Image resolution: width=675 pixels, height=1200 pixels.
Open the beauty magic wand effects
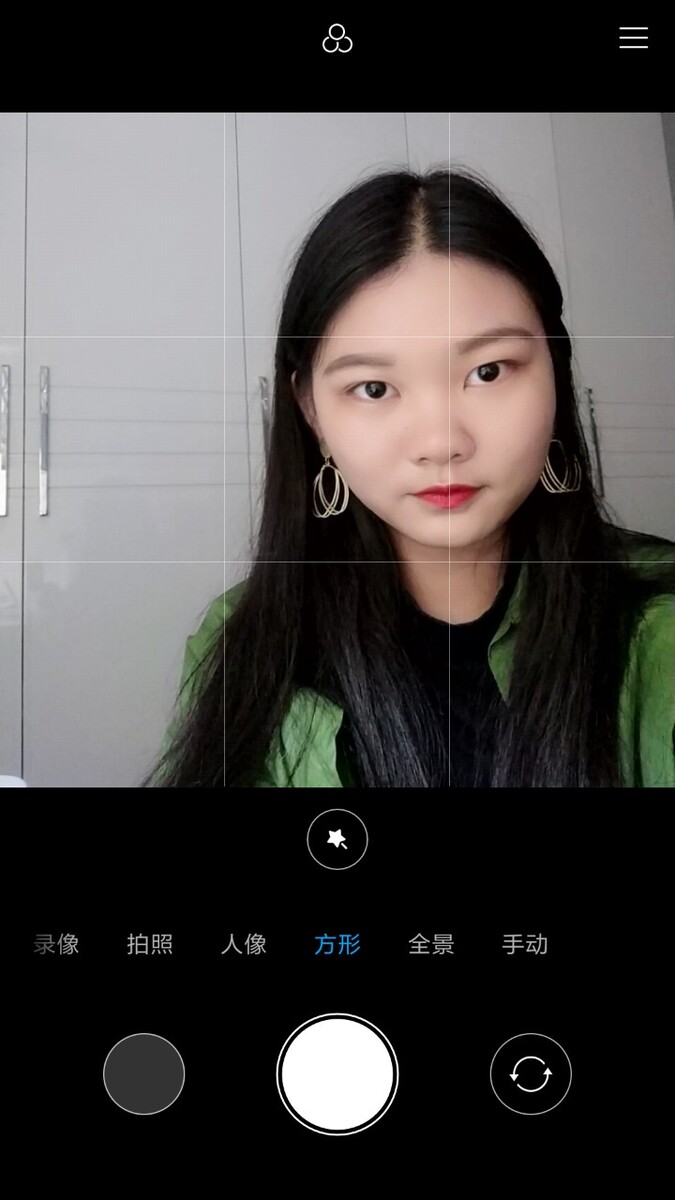tap(337, 839)
